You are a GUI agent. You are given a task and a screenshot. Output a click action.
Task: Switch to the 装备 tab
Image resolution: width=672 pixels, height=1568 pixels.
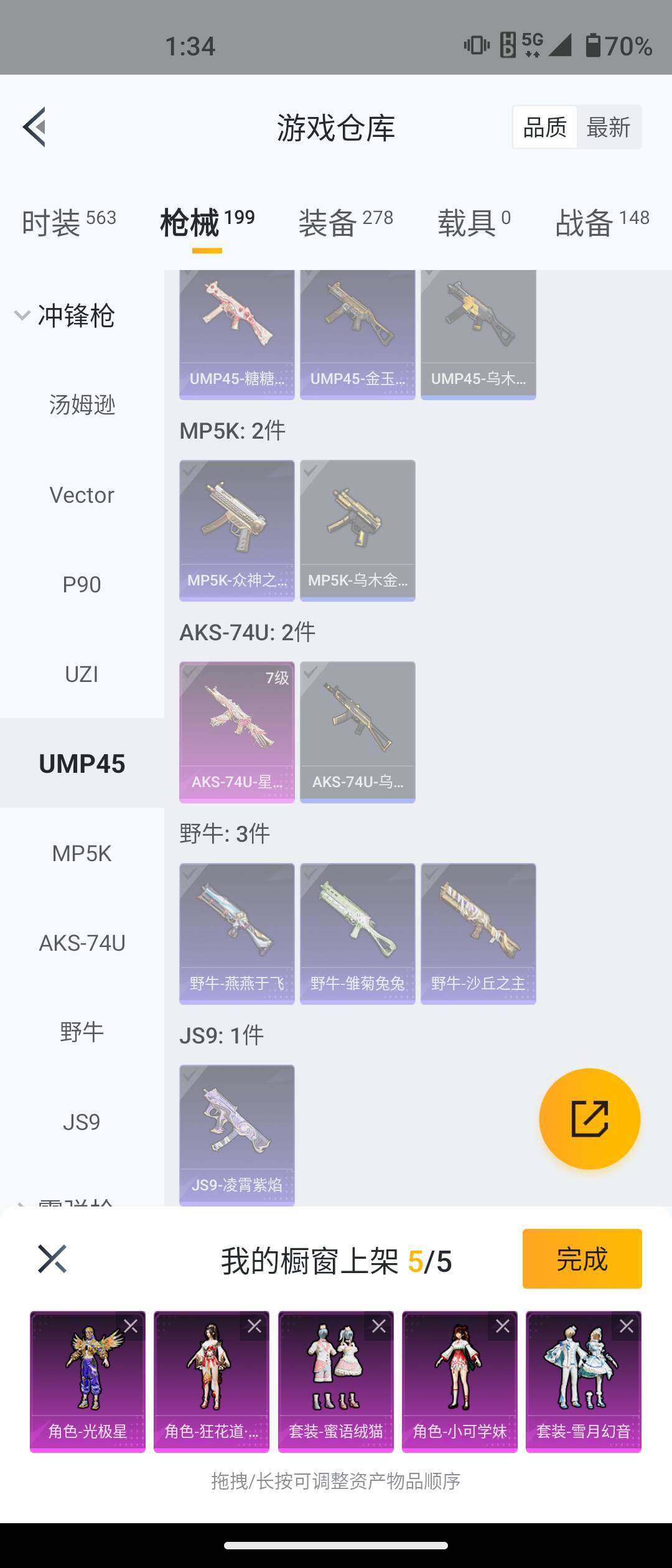[345, 223]
